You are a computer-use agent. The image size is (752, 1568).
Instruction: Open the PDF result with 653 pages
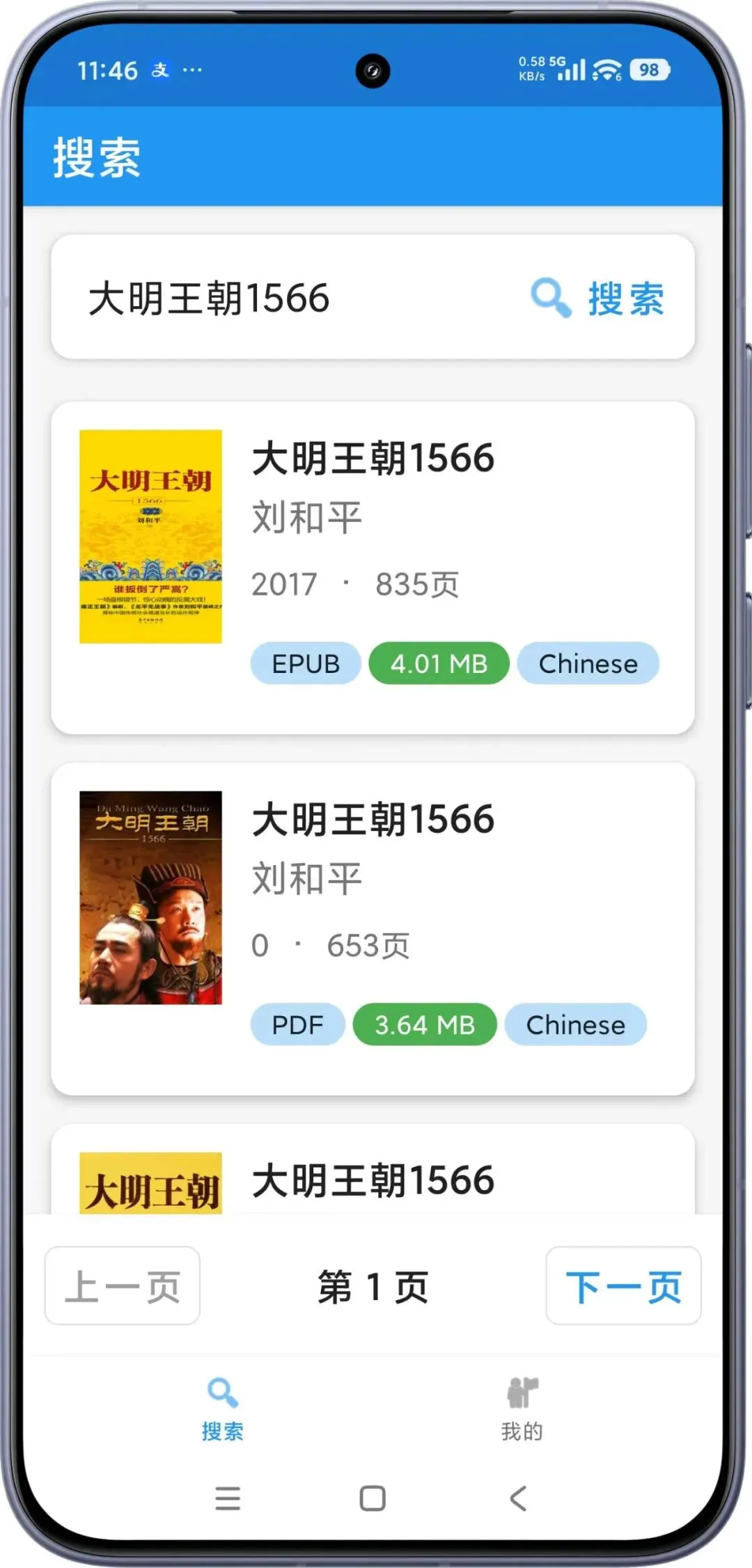coord(373,928)
